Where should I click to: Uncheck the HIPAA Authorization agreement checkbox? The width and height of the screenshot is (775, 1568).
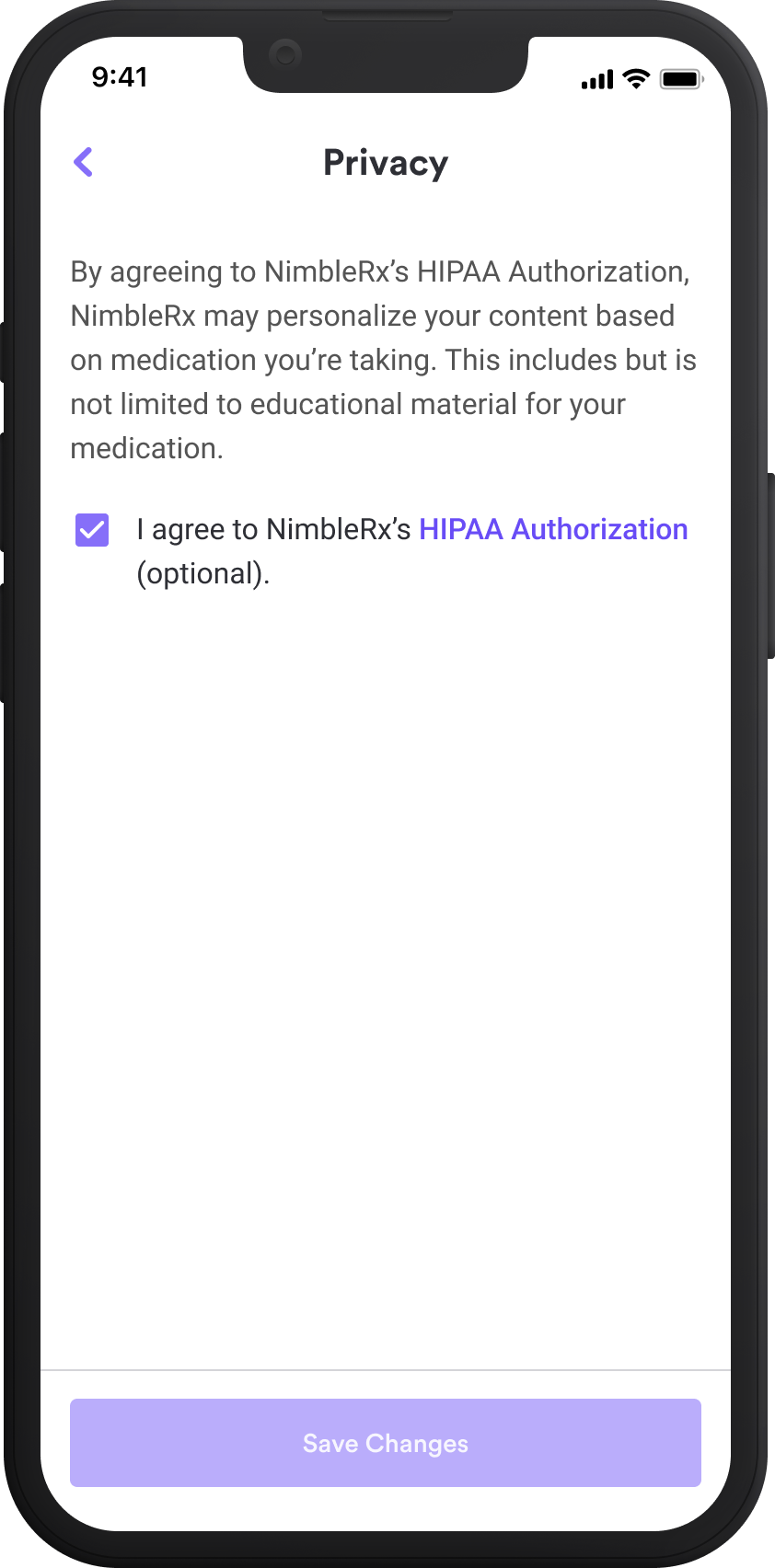pos(92,530)
